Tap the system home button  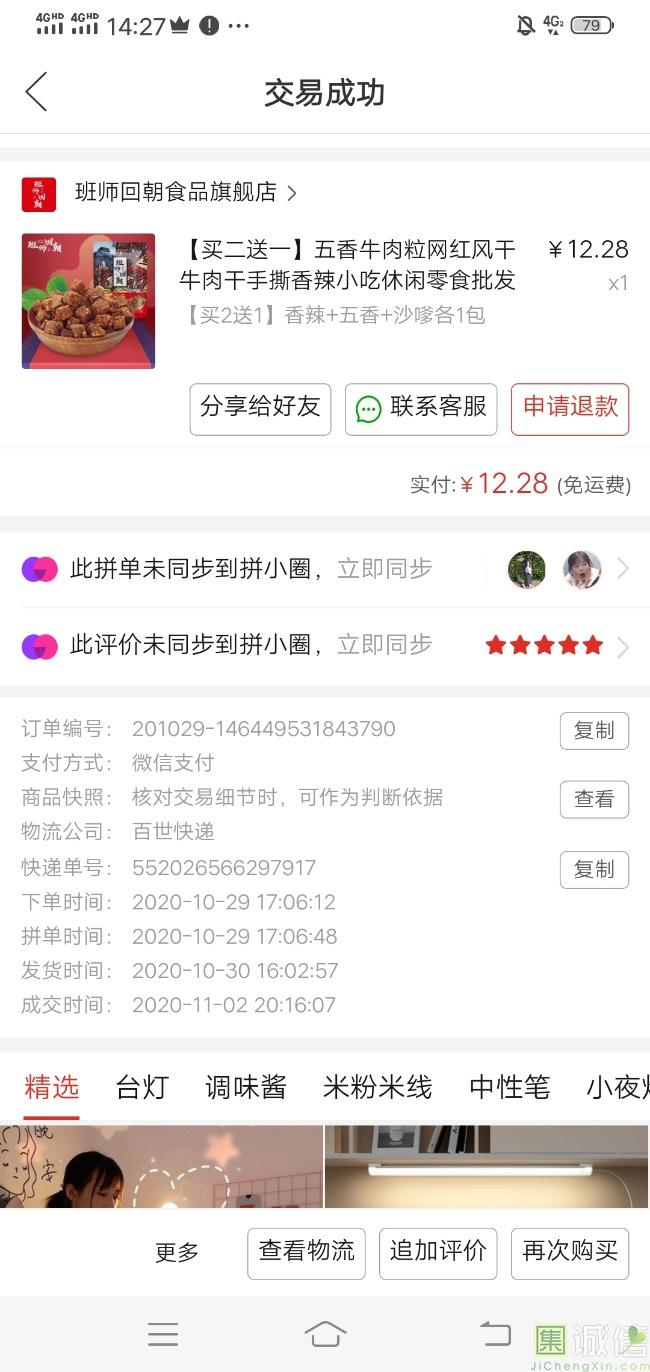coord(325,1334)
